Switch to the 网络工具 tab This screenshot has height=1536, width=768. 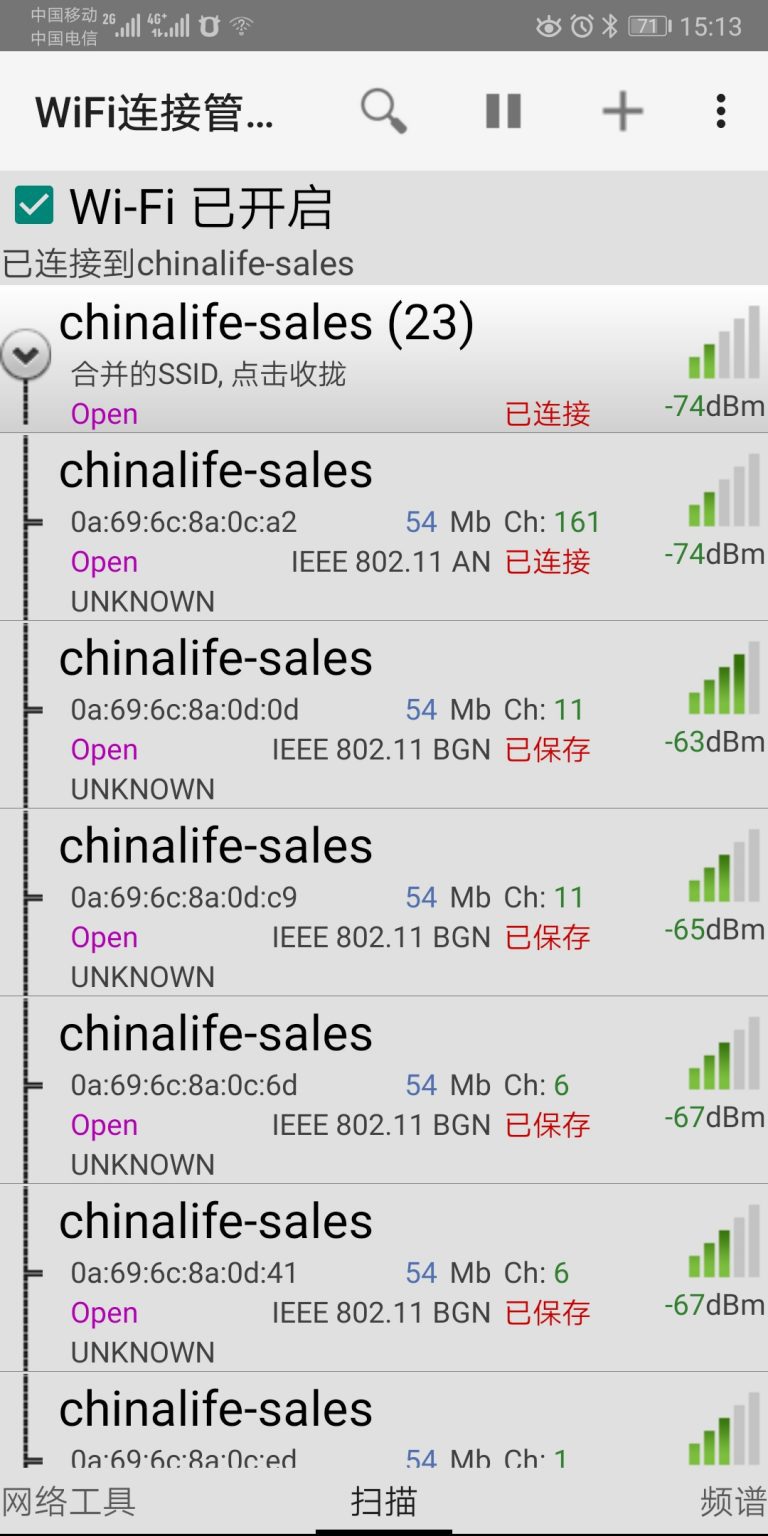[69, 1502]
